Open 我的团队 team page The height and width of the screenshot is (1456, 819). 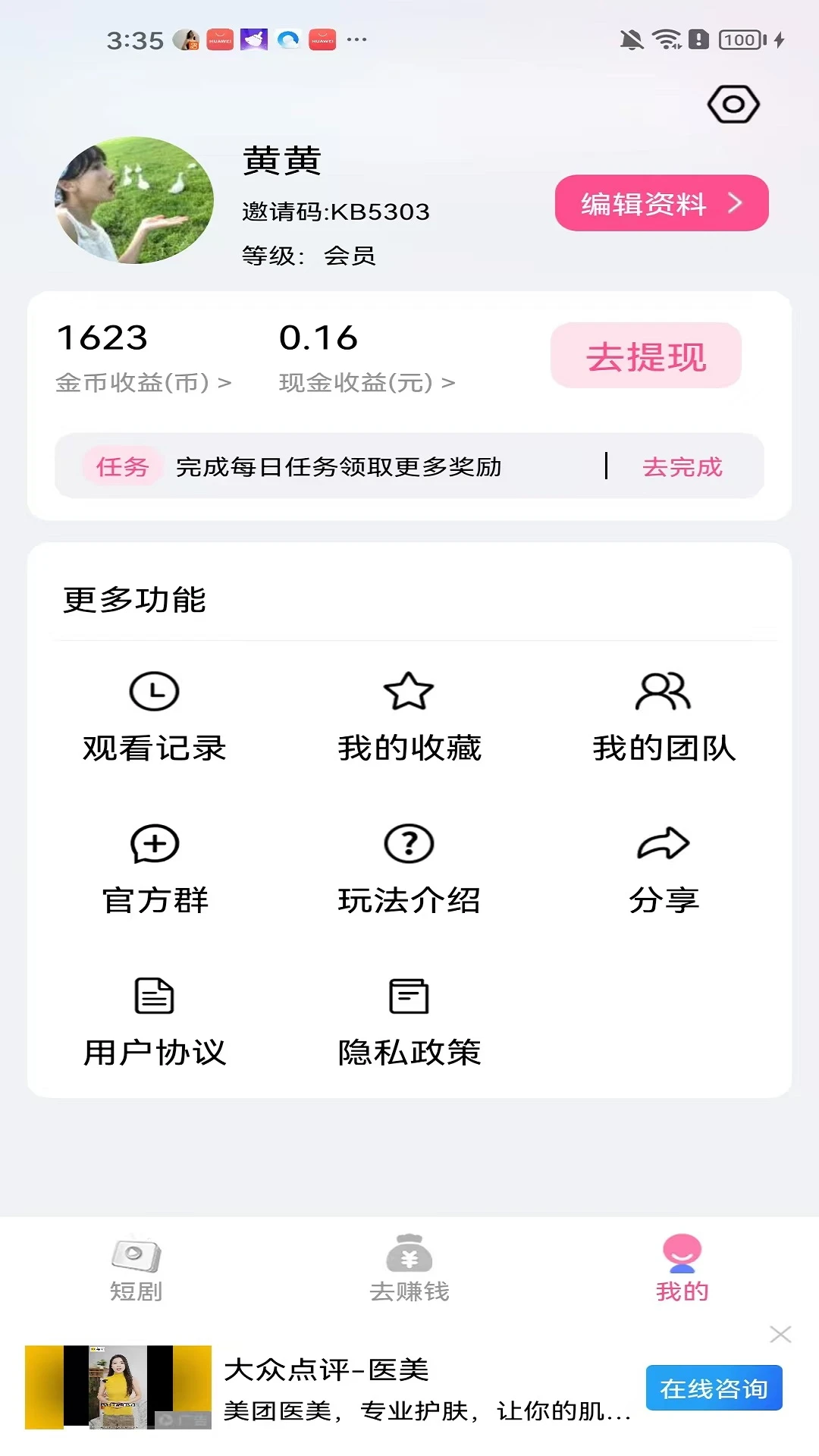pos(664,717)
